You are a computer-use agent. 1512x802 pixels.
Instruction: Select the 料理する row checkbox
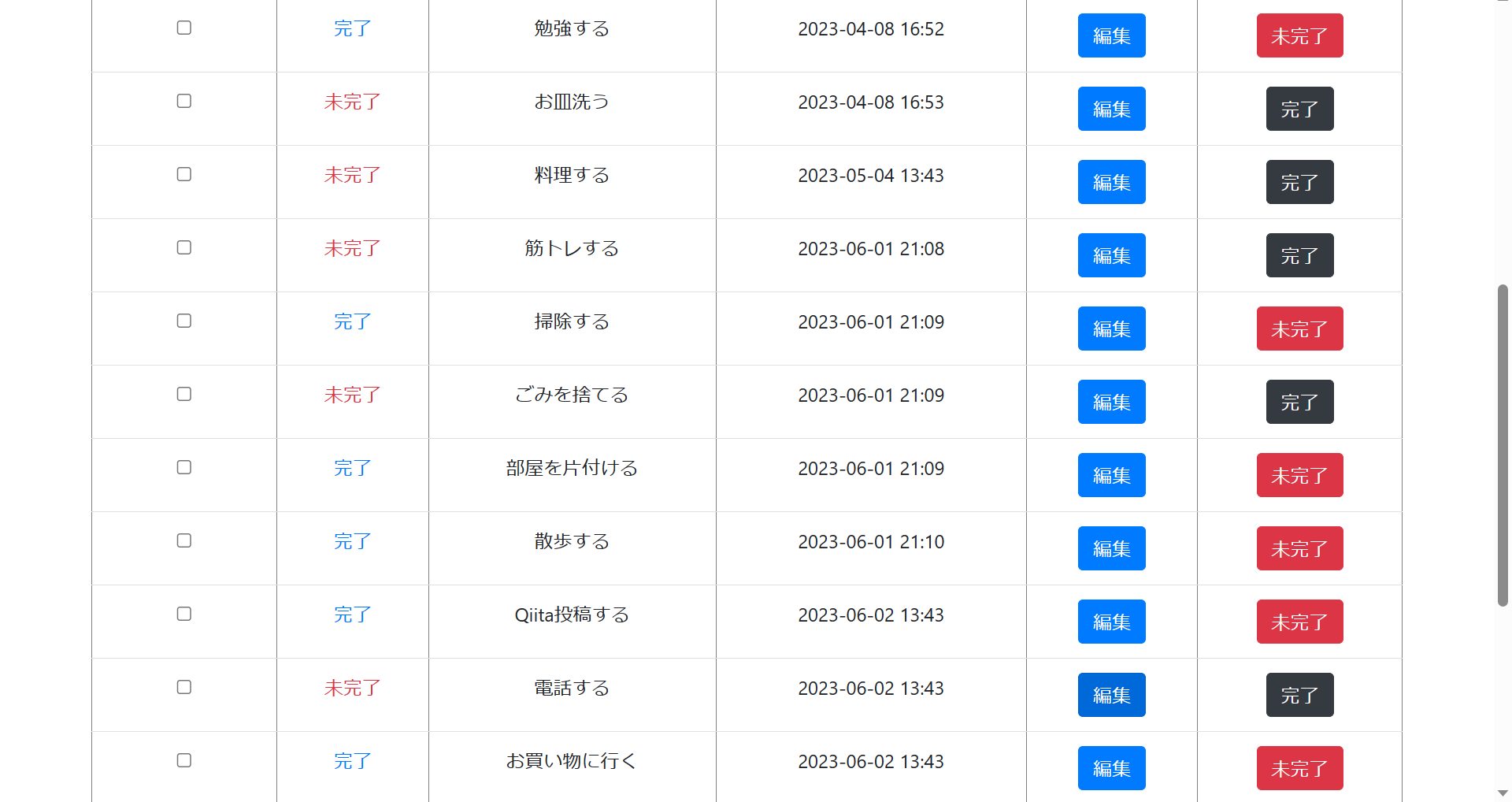(x=184, y=175)
